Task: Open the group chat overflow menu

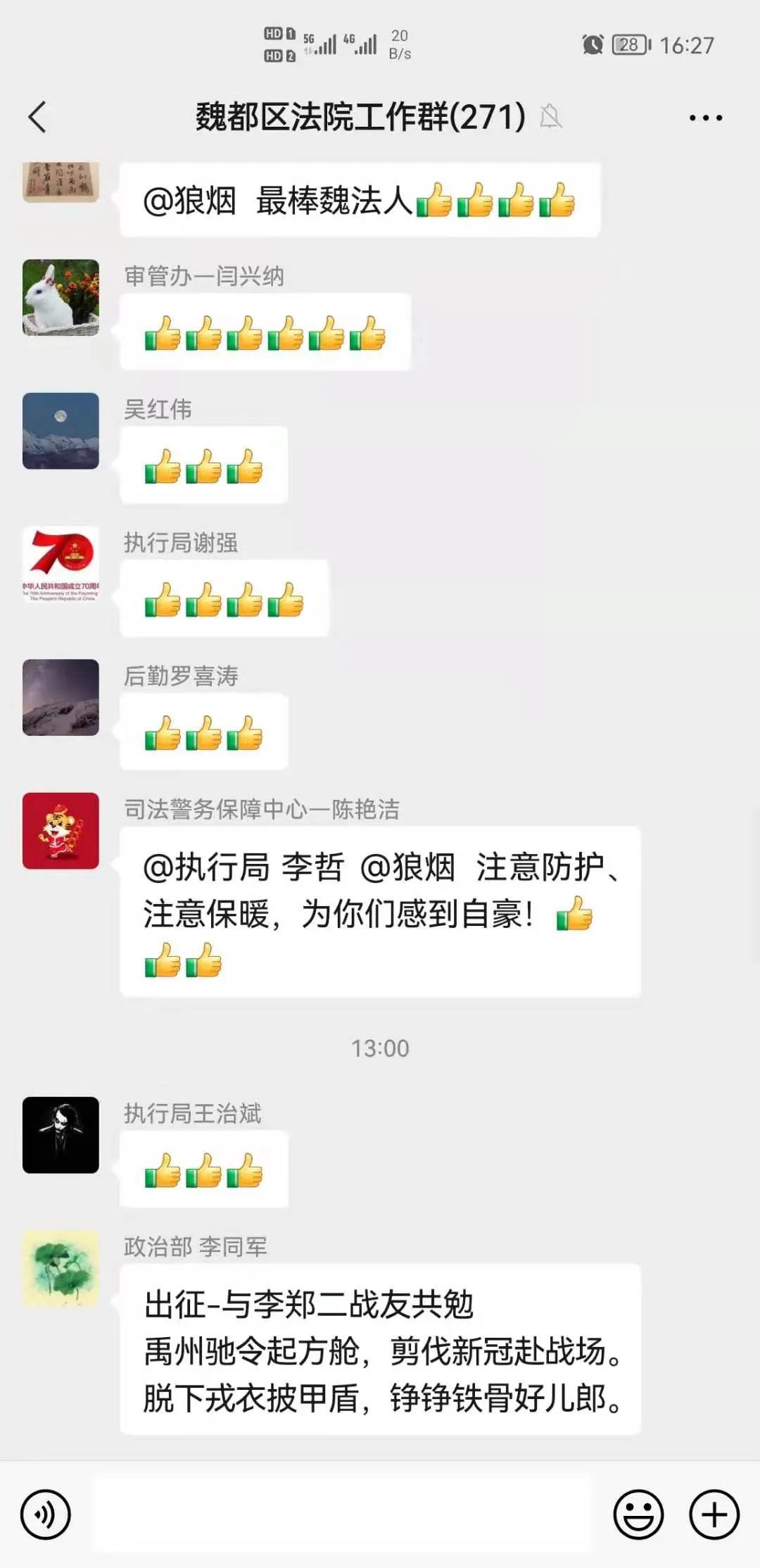Action: coord(706,118)
